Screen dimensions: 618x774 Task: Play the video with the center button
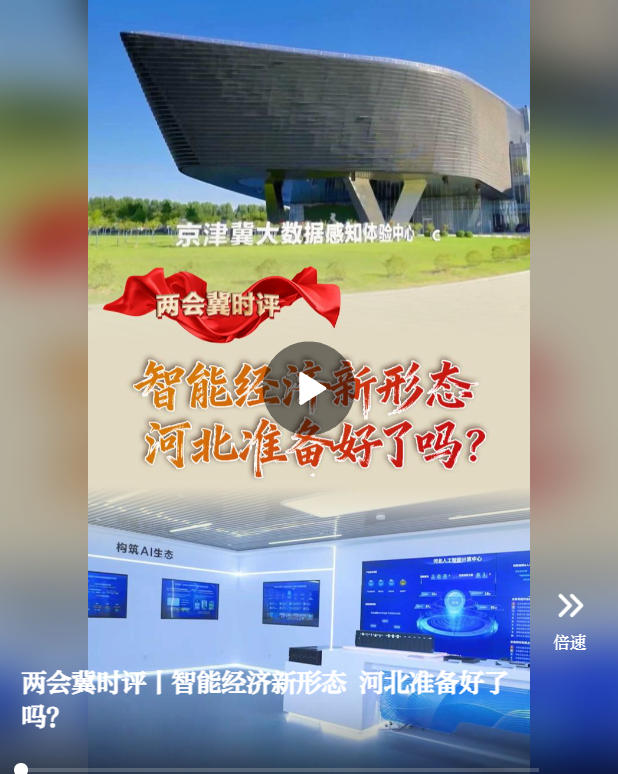309,387
